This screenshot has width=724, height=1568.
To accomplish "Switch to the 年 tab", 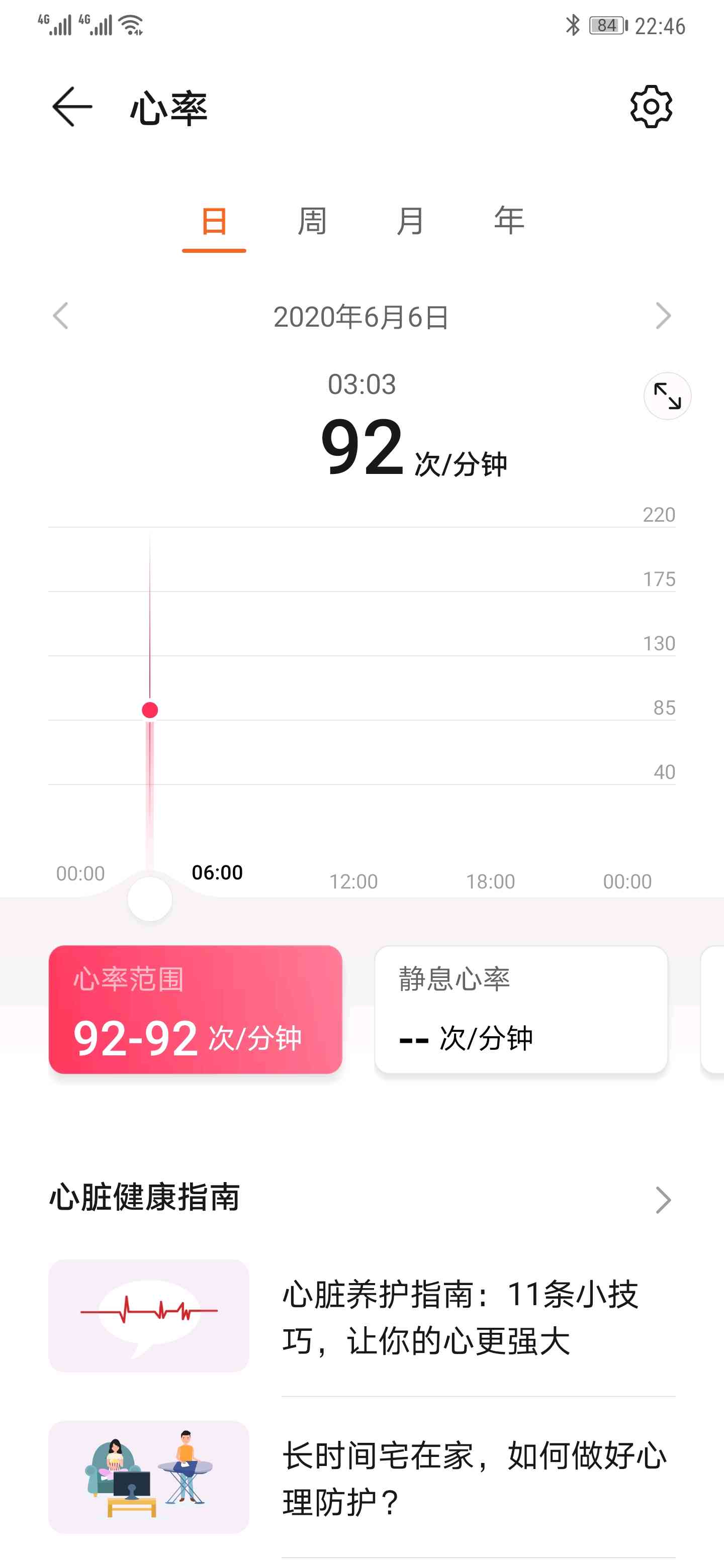I will click(x=509, y=221).
